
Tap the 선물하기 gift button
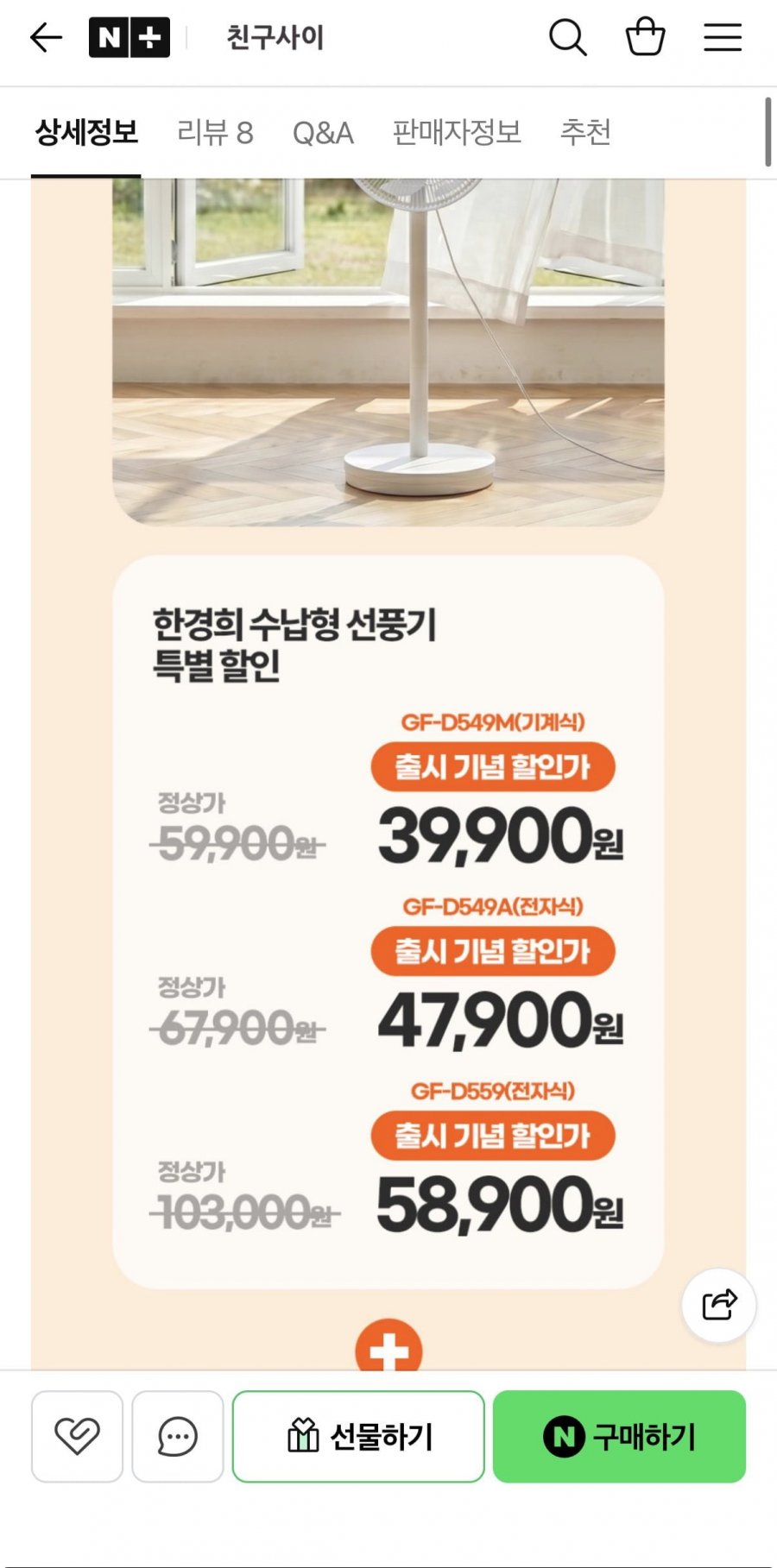358,1436
